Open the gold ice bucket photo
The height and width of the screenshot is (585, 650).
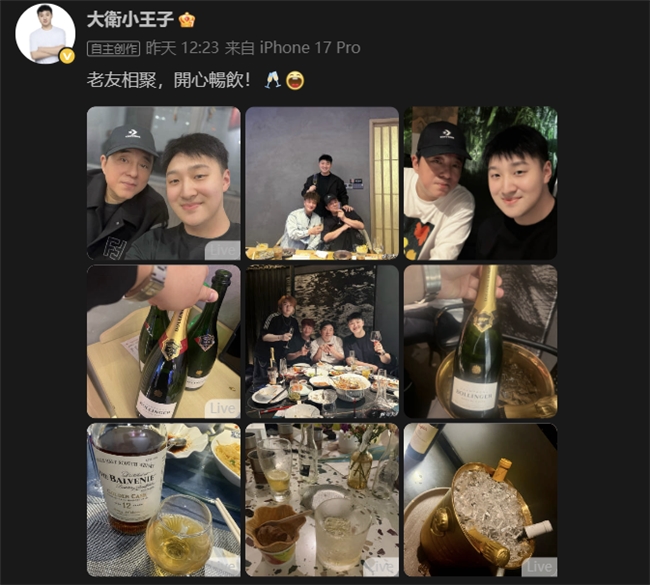coord(480,499)
